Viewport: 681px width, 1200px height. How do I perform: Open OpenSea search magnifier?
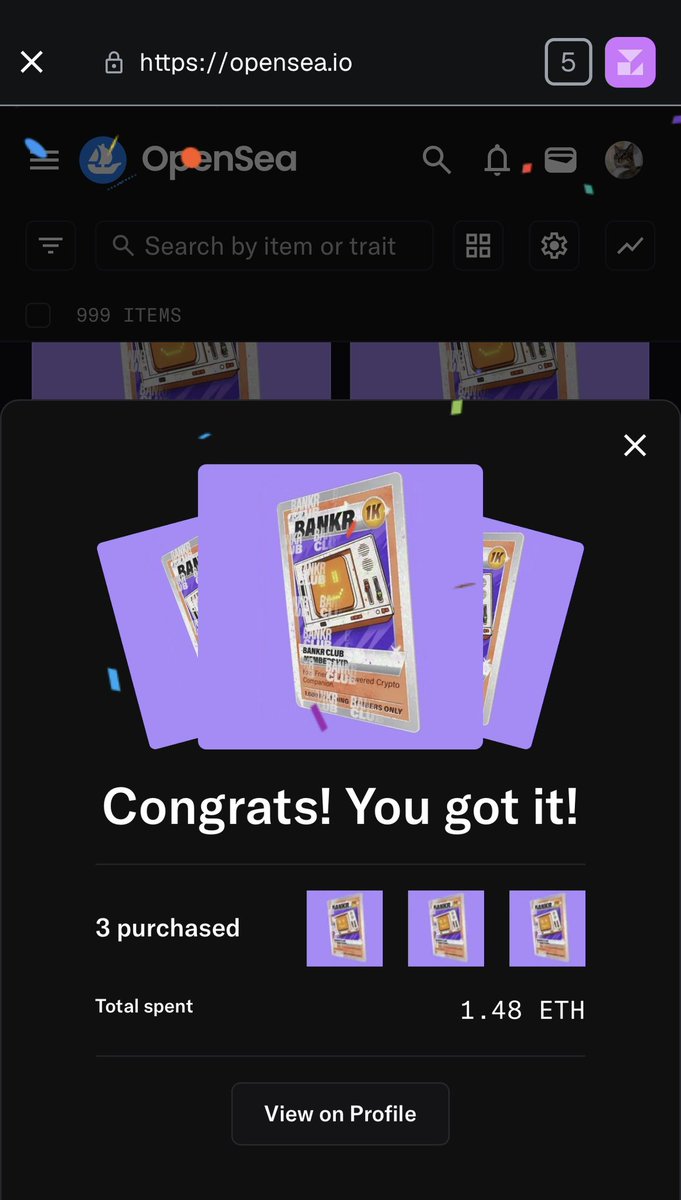pos(436,160)
